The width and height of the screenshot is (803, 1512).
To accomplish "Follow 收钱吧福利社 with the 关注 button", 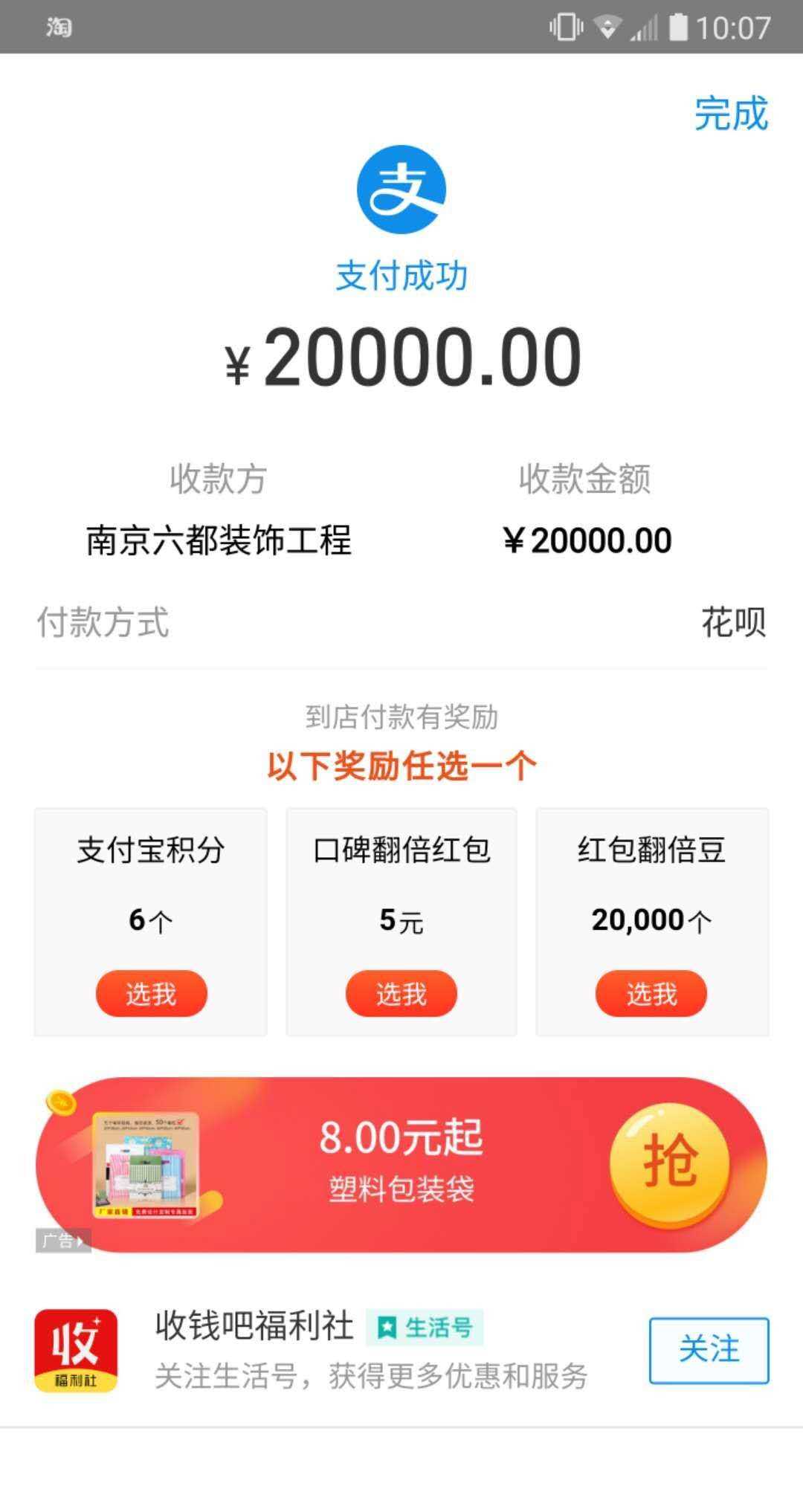I will click(709, 1350).
